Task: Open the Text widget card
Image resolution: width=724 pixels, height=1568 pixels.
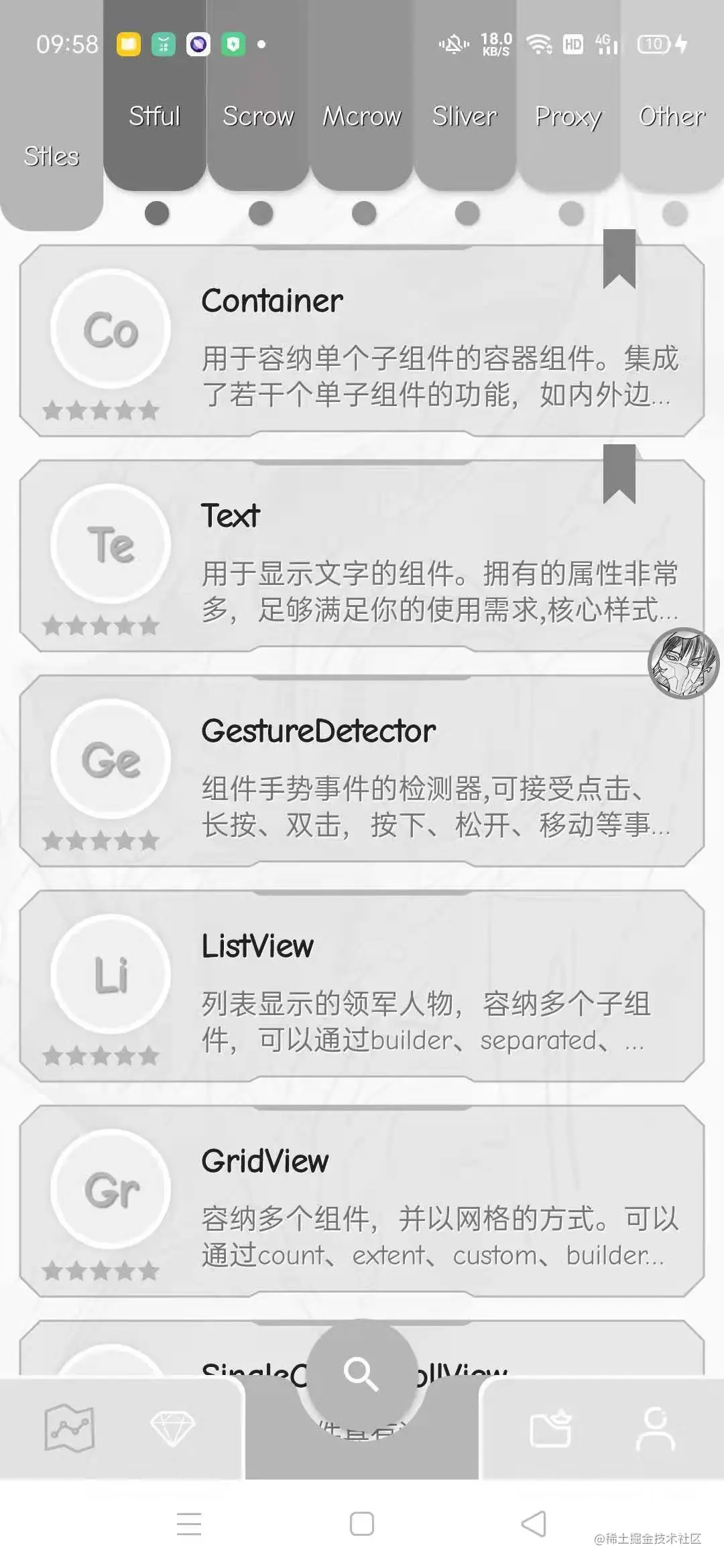Action: [362, 556]
